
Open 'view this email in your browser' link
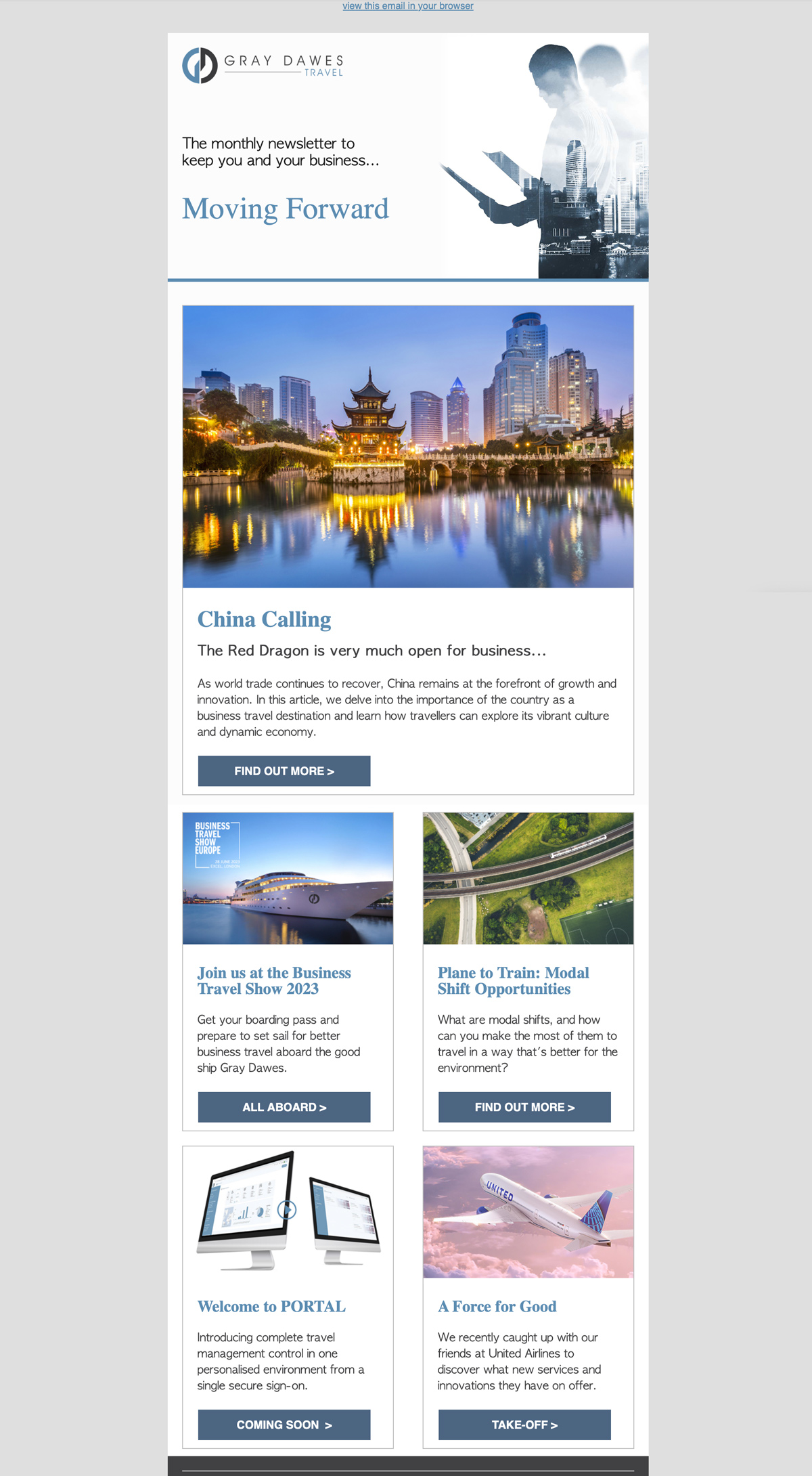pyautogui.click(x=407, y=6)
